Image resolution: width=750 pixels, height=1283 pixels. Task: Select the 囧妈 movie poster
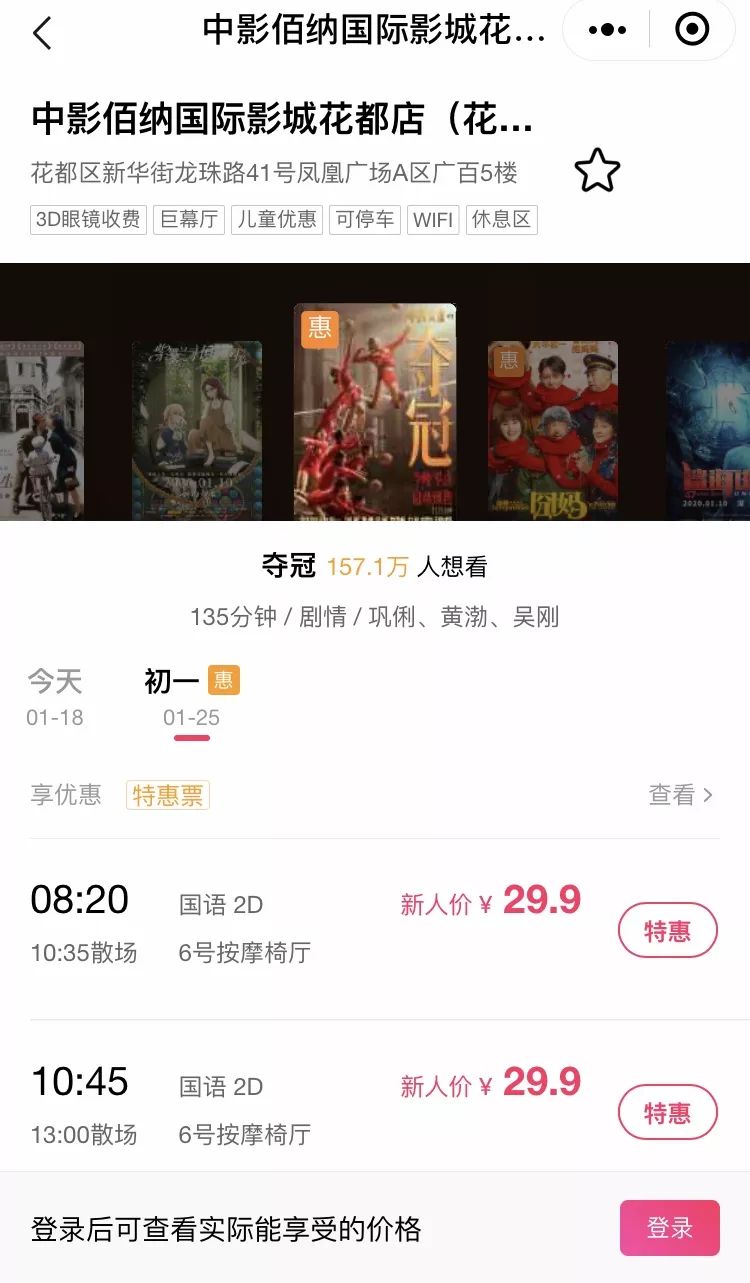[x=552, y=428]
